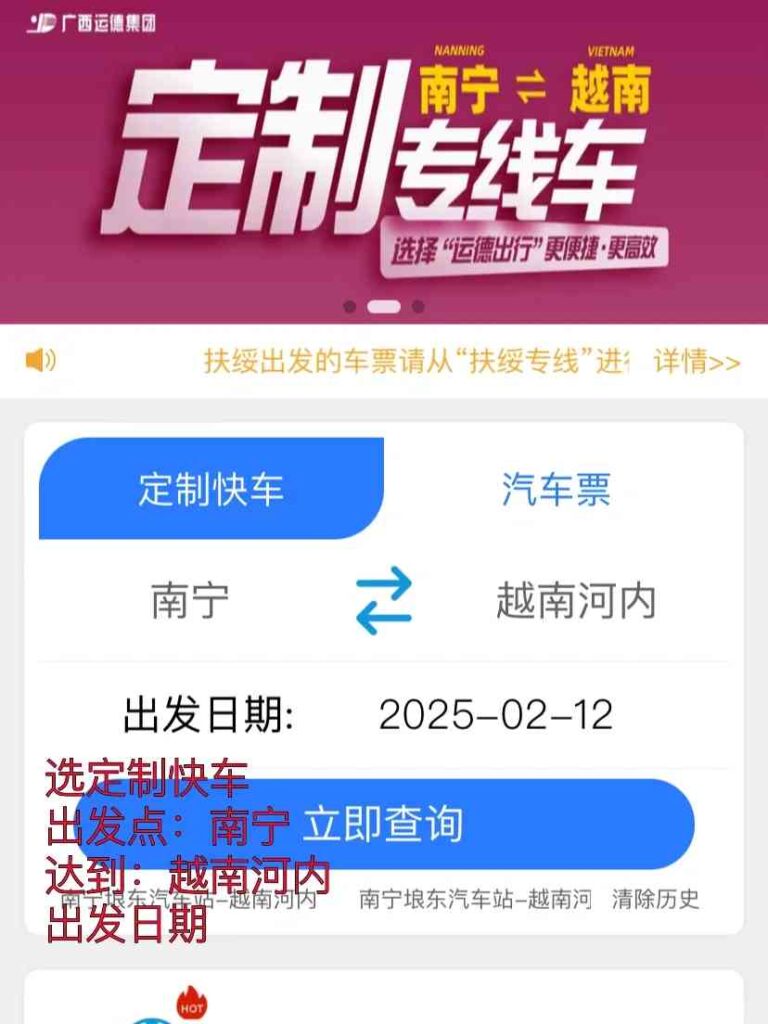Switch to the 汽车票 tab

[556, 489]
